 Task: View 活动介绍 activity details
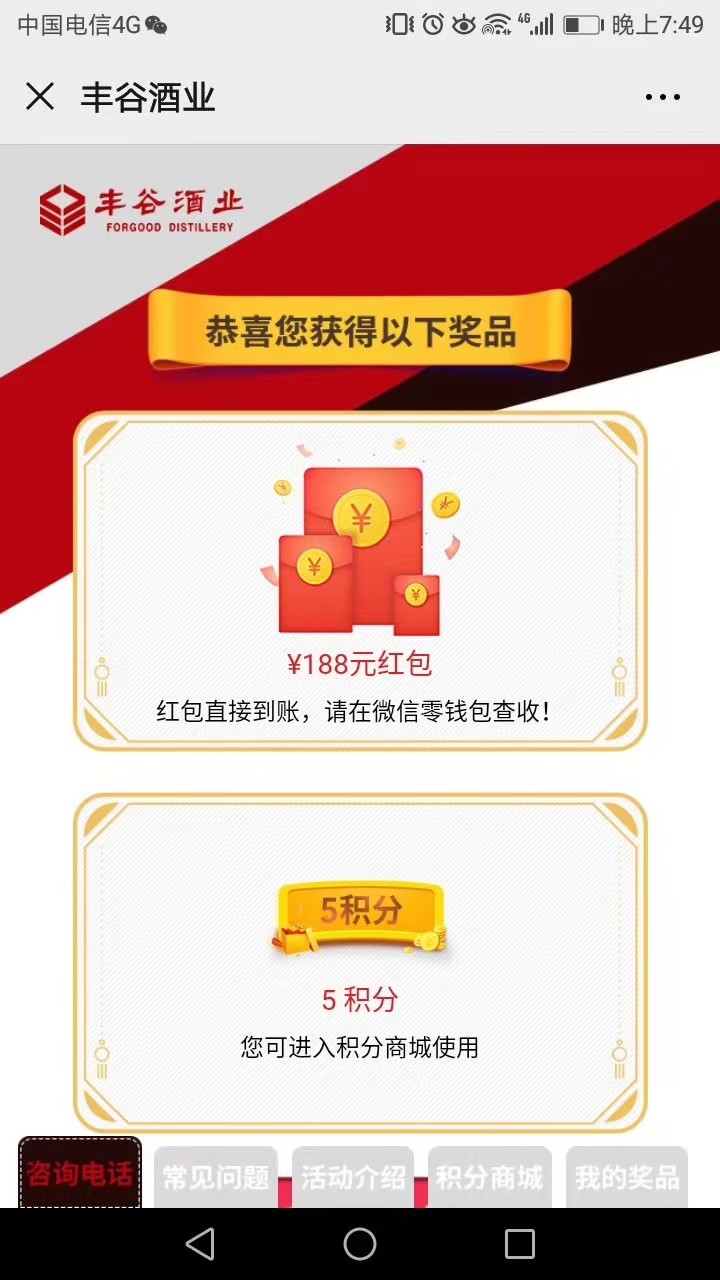[x=353, y=1177]
